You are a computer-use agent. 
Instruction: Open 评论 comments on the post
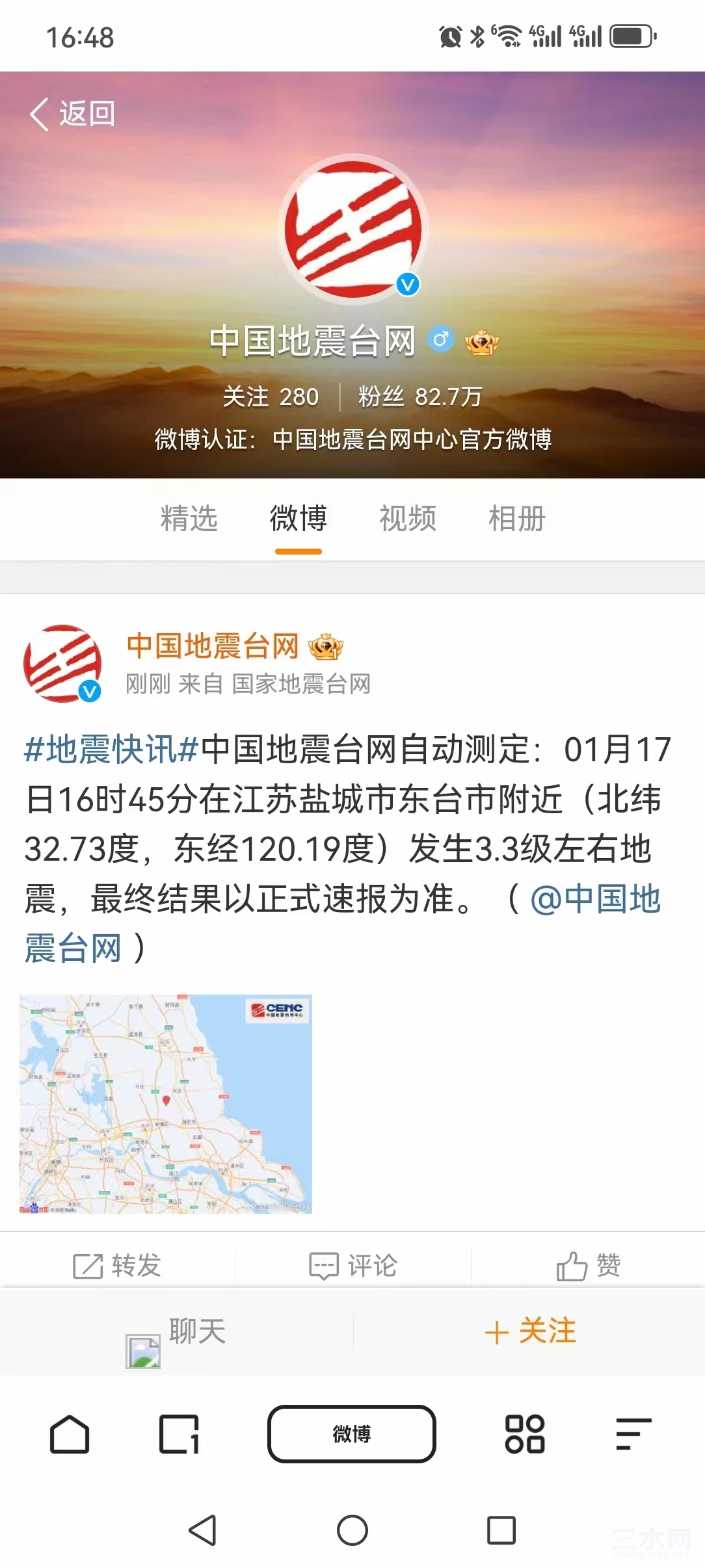[x=353, y=1266]
